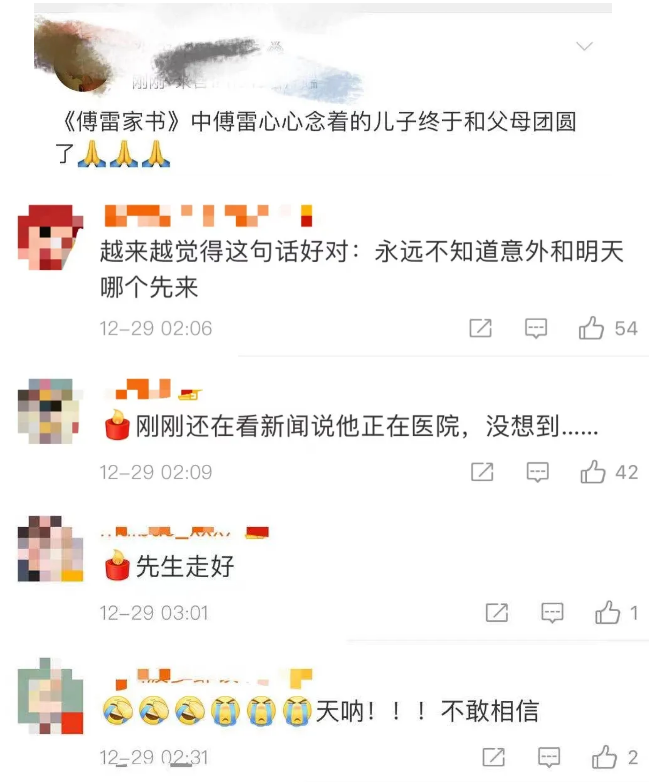The height and width of the screenshot is (782, 649).
Task: Open avatar of the 先生走好 commenter
Action: pos(50,550)
